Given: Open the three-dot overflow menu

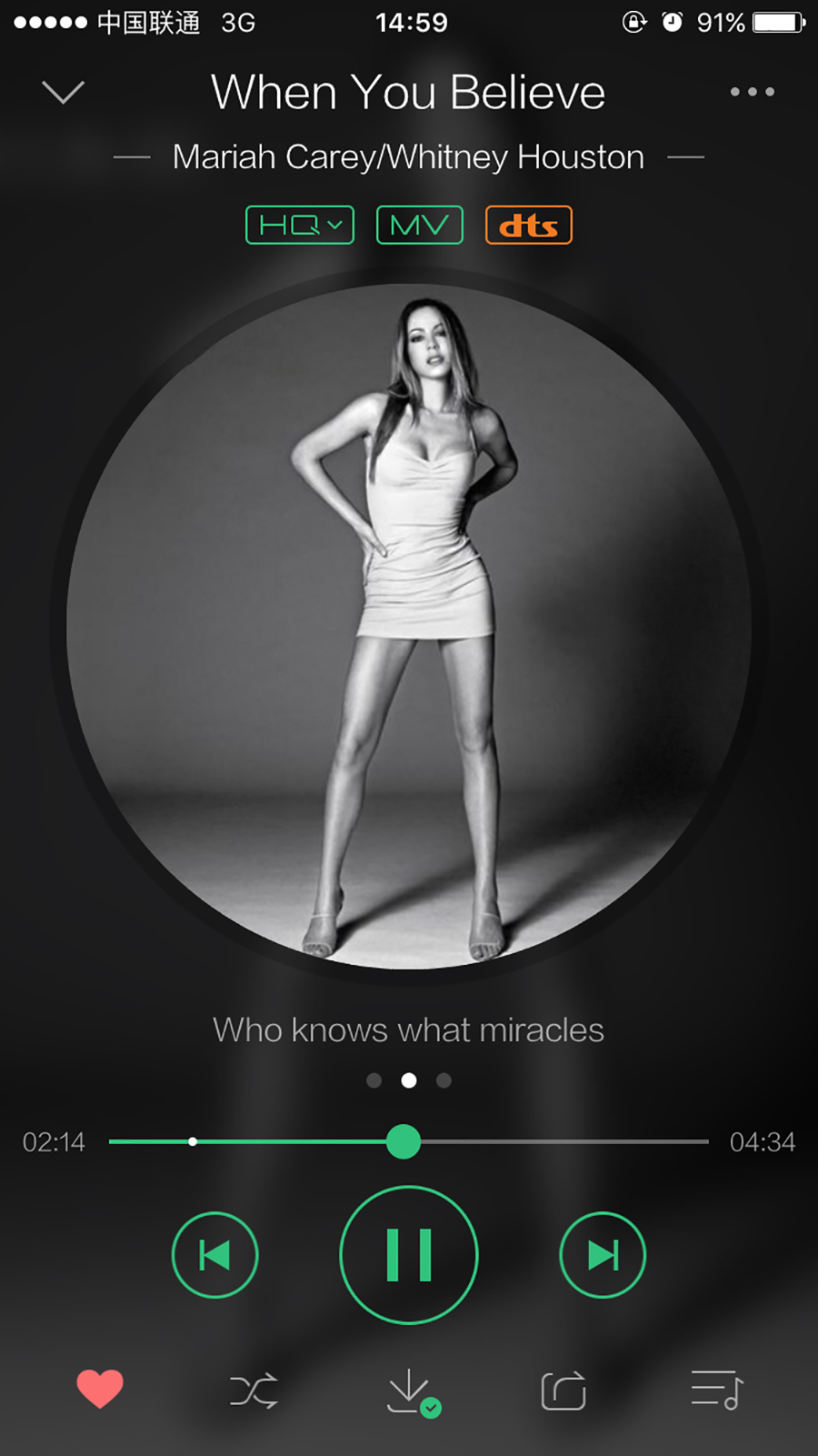Looking at the screenshot, I should point(753,92).
